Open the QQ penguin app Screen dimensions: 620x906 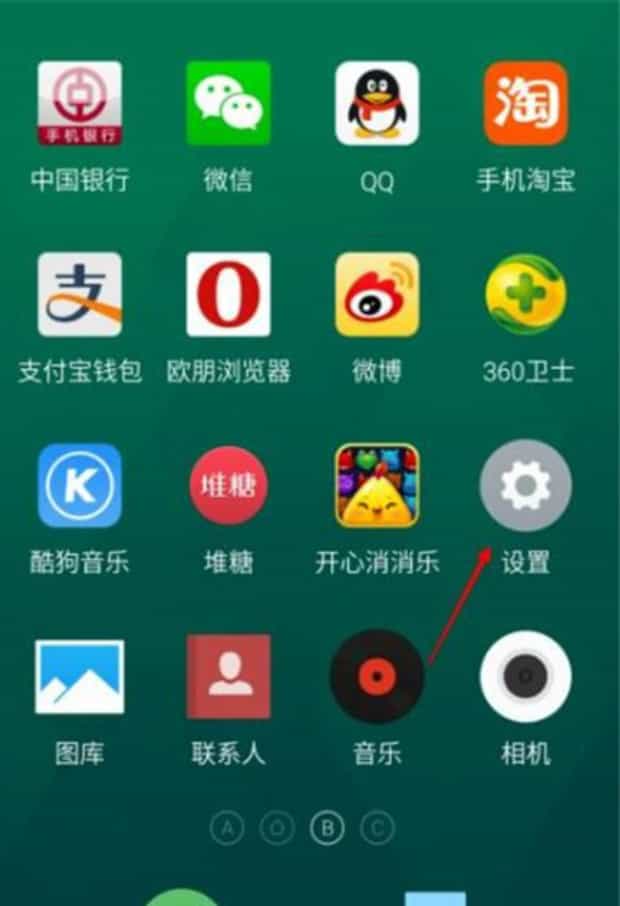[377, 104]
